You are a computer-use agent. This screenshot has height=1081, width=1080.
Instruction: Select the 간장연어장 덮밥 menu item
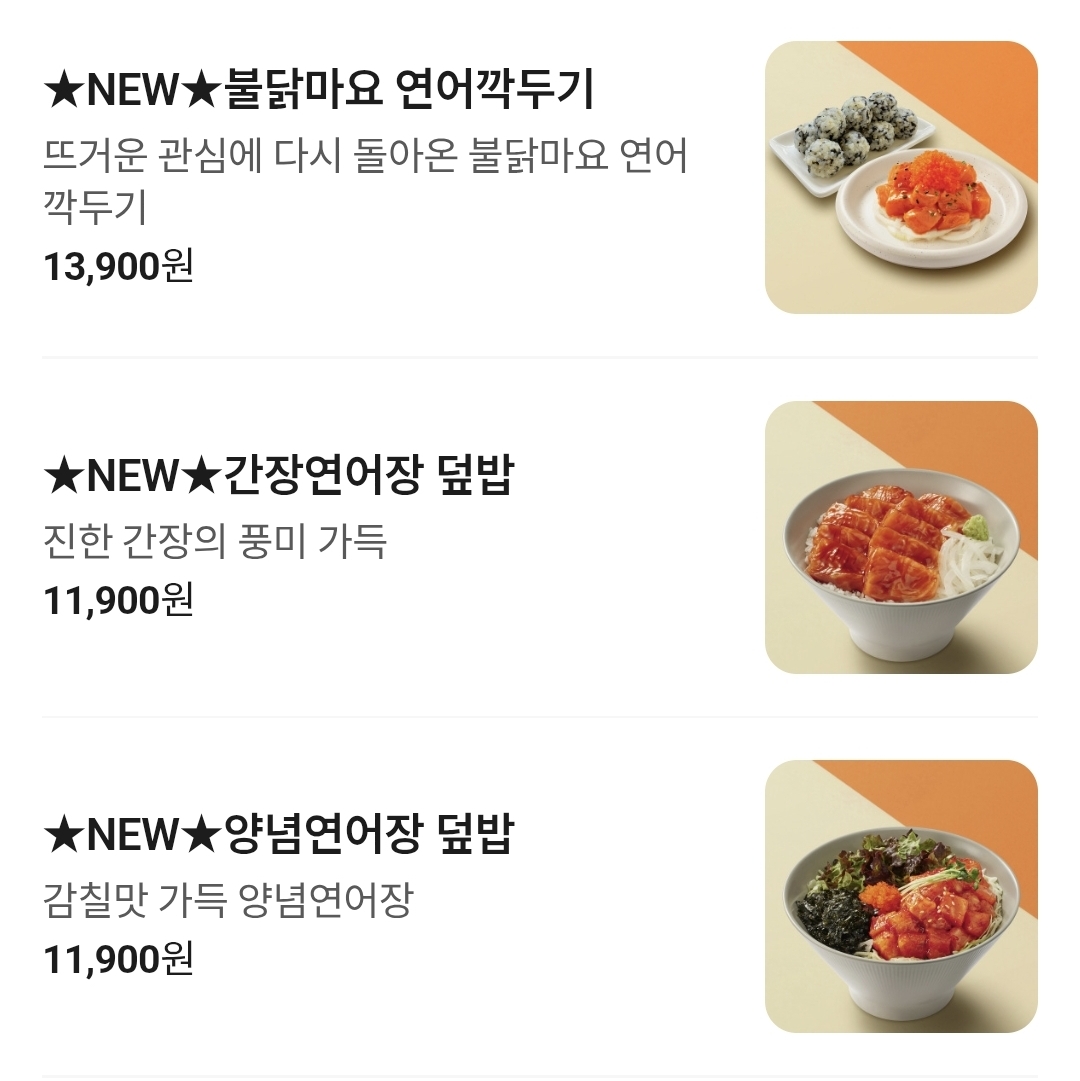[x=278, y=475]
